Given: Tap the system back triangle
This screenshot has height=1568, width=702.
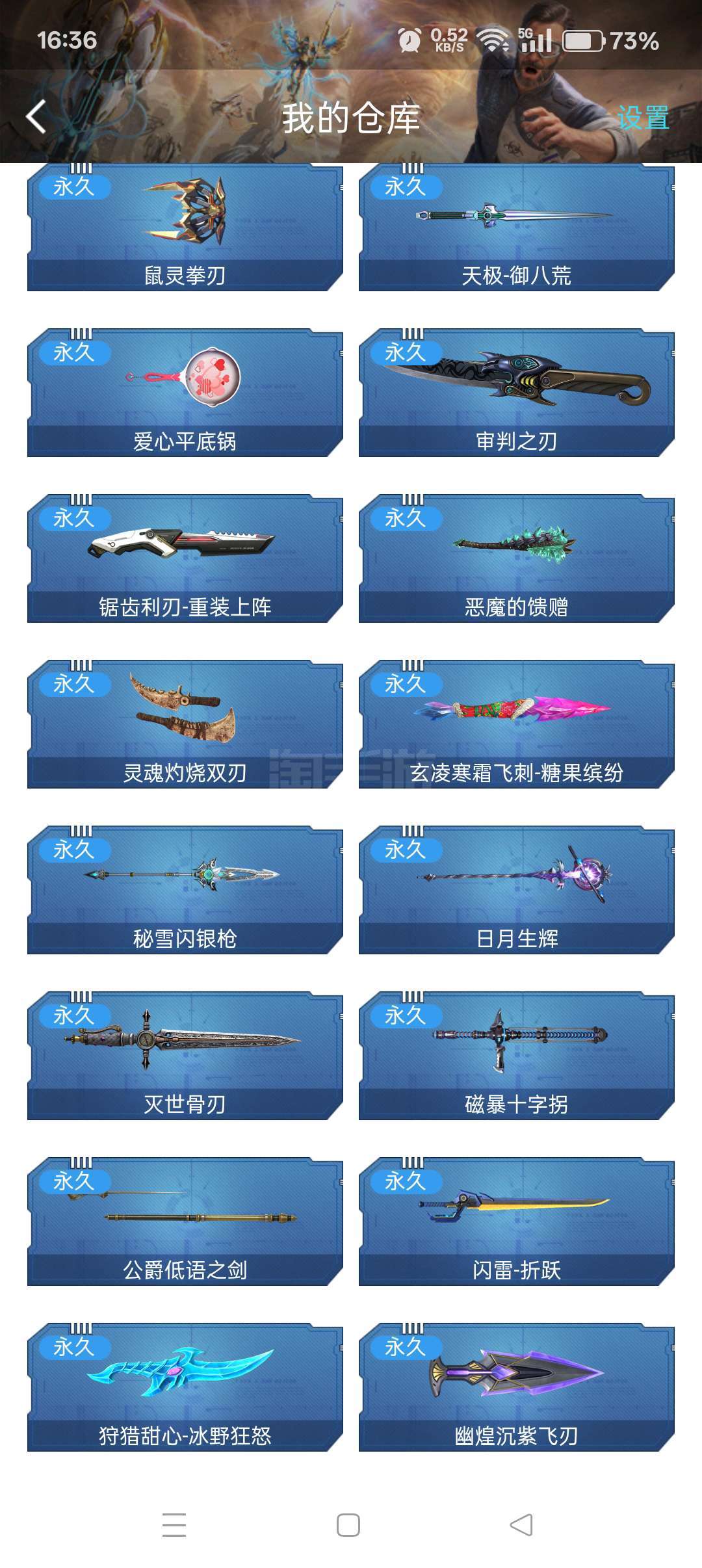Looking at the screenshot, I should click(522, 1525).
